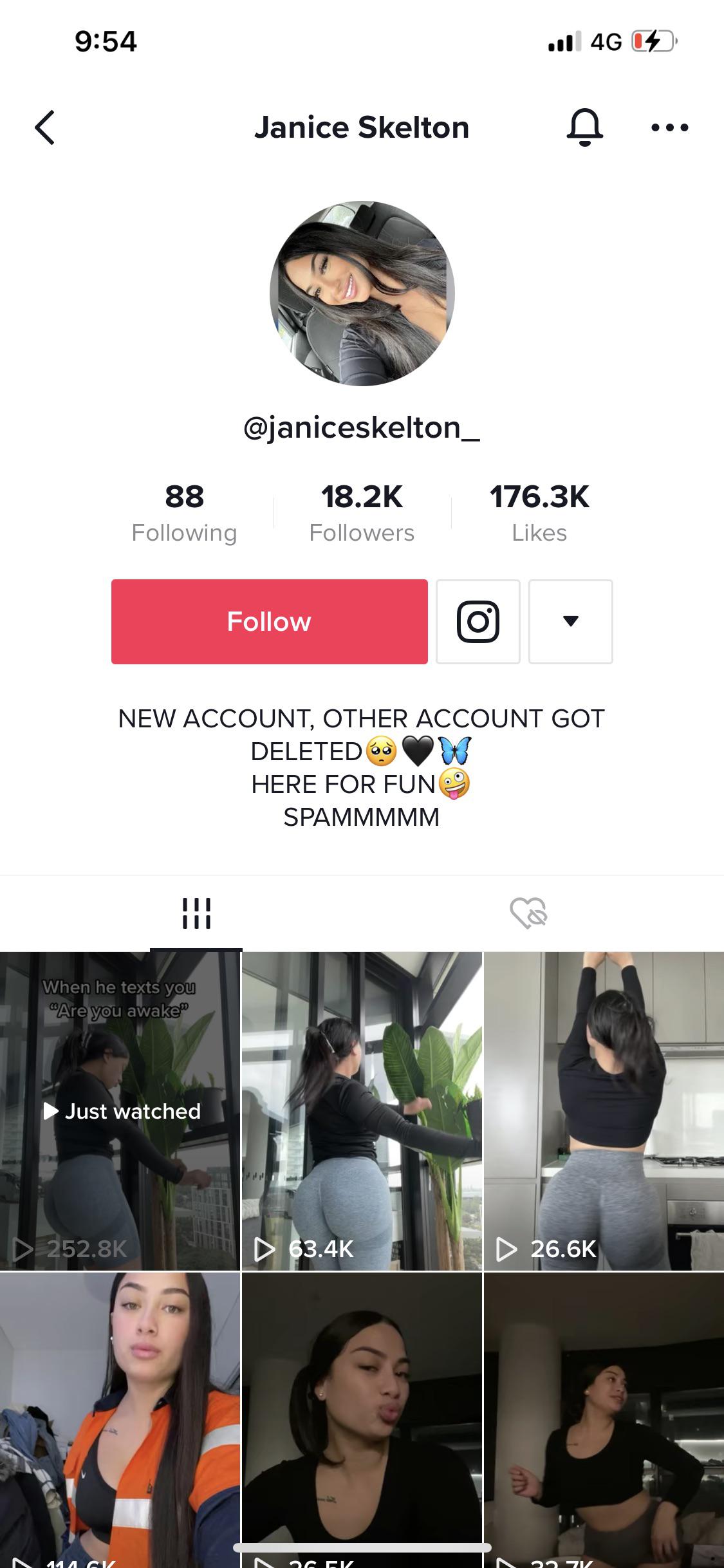Switch to the videos grid tab

(x=196, y=913)
